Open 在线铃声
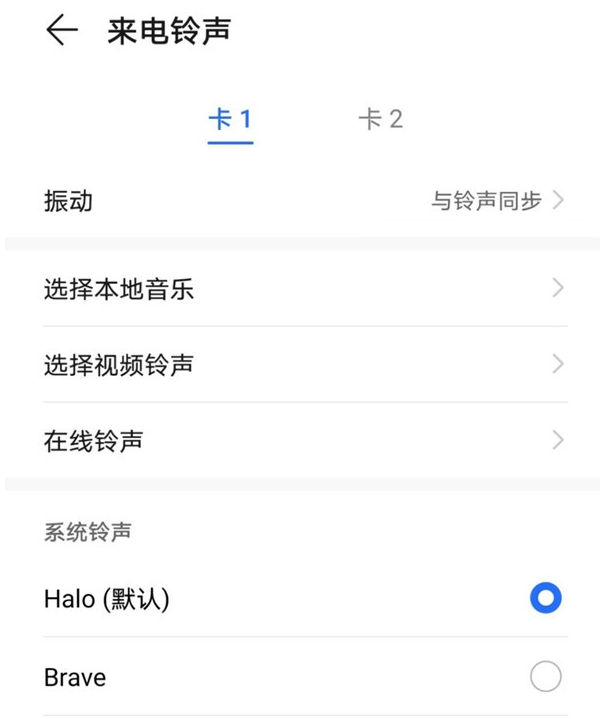This screenshot has width=600, height=719. [300, 441]
